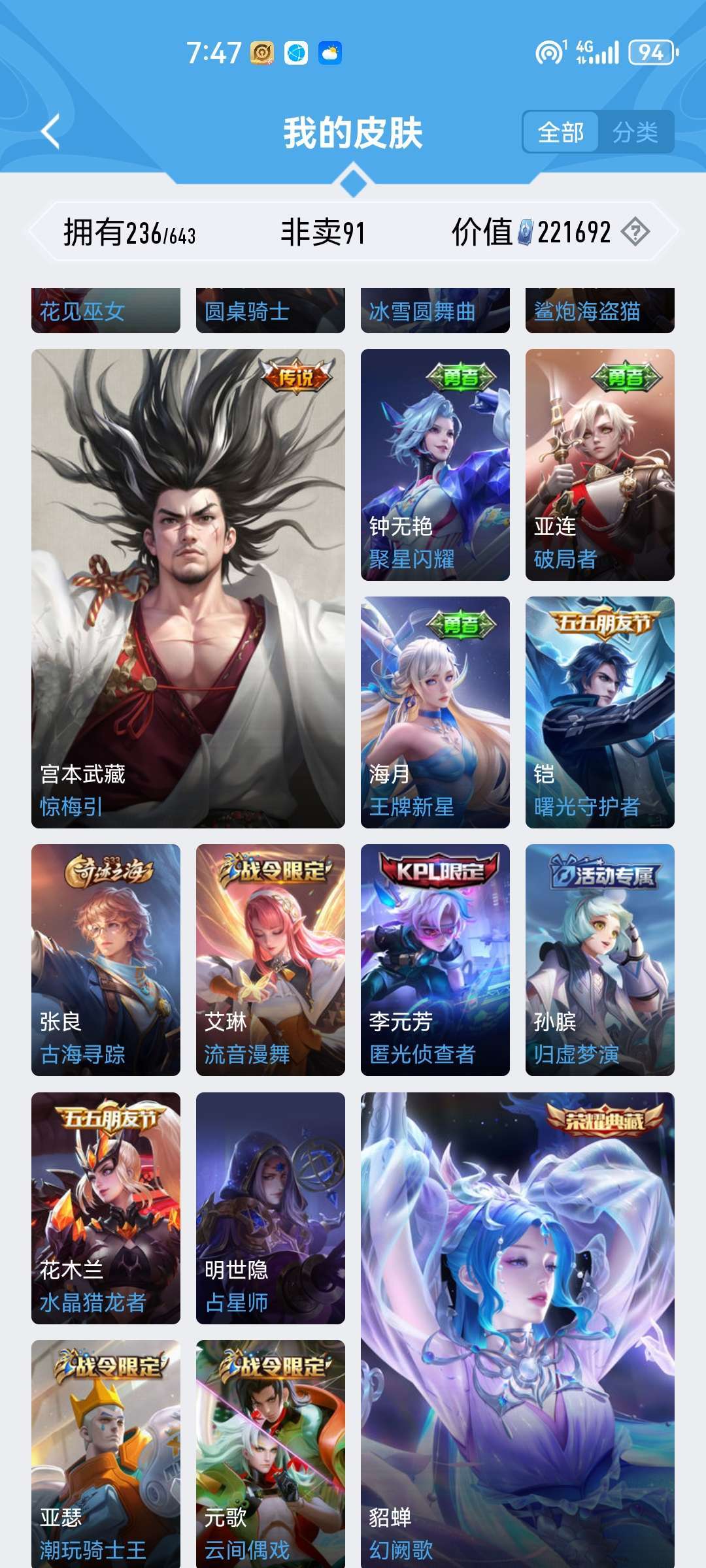Select 元歌 云间偶戏 skin
The image size is (706, 1568).
(271, 1454)
